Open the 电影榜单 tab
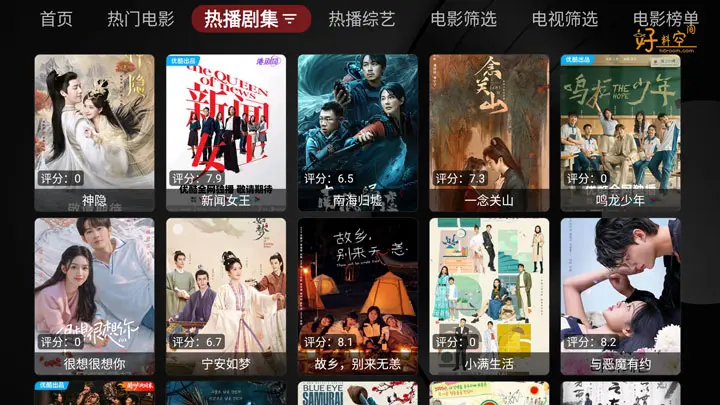The image size is (720, 405). 665,19
